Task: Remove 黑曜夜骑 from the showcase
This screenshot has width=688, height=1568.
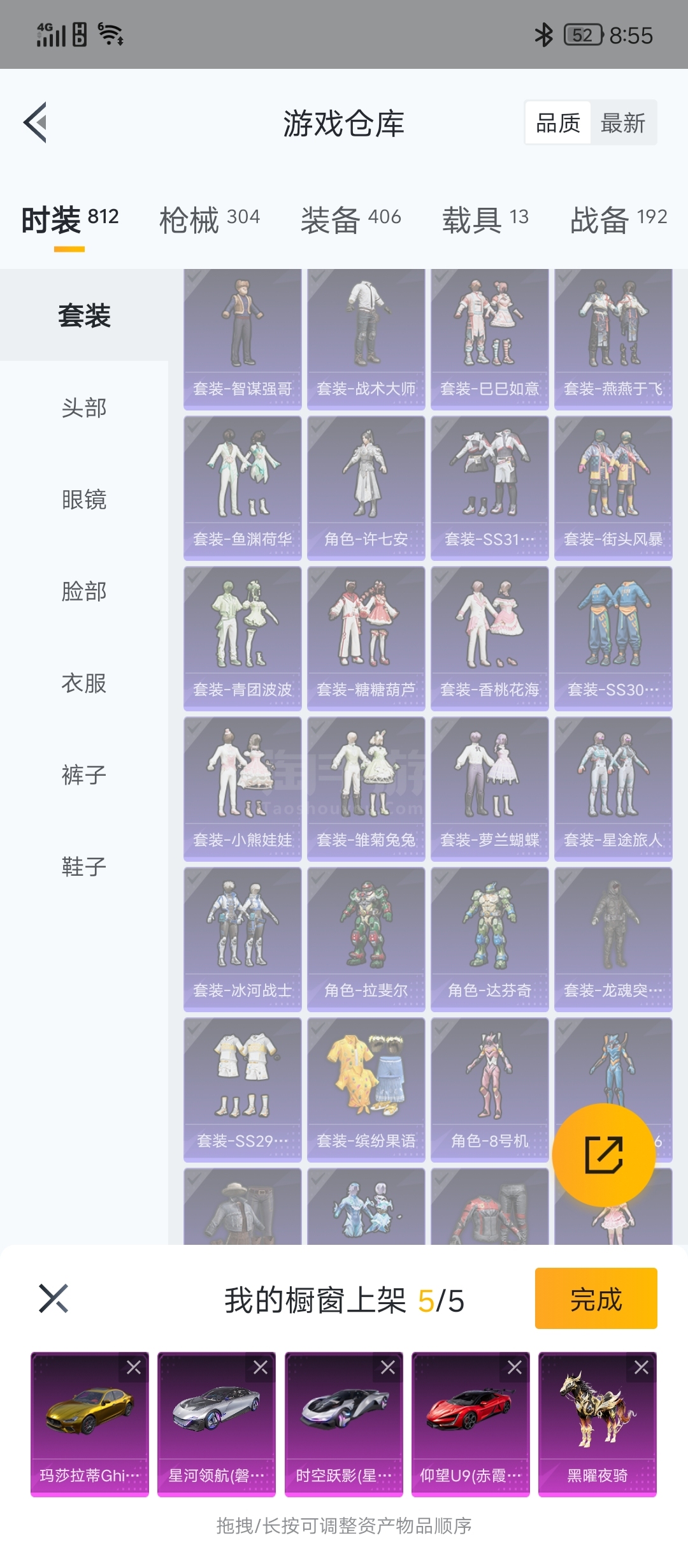Action: [641, 1367]
